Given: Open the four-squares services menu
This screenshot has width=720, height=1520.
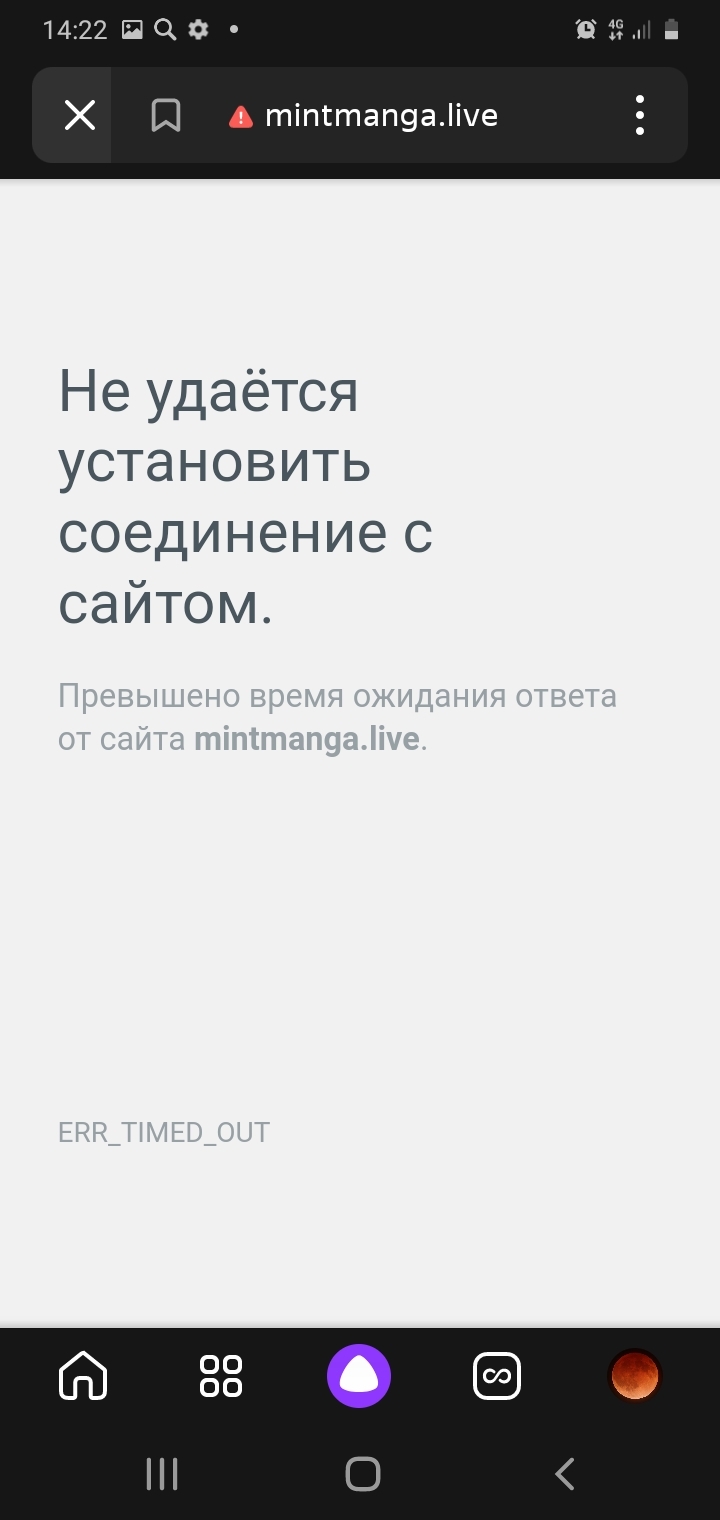Looking at the screenshot, I should [221, 1377].
